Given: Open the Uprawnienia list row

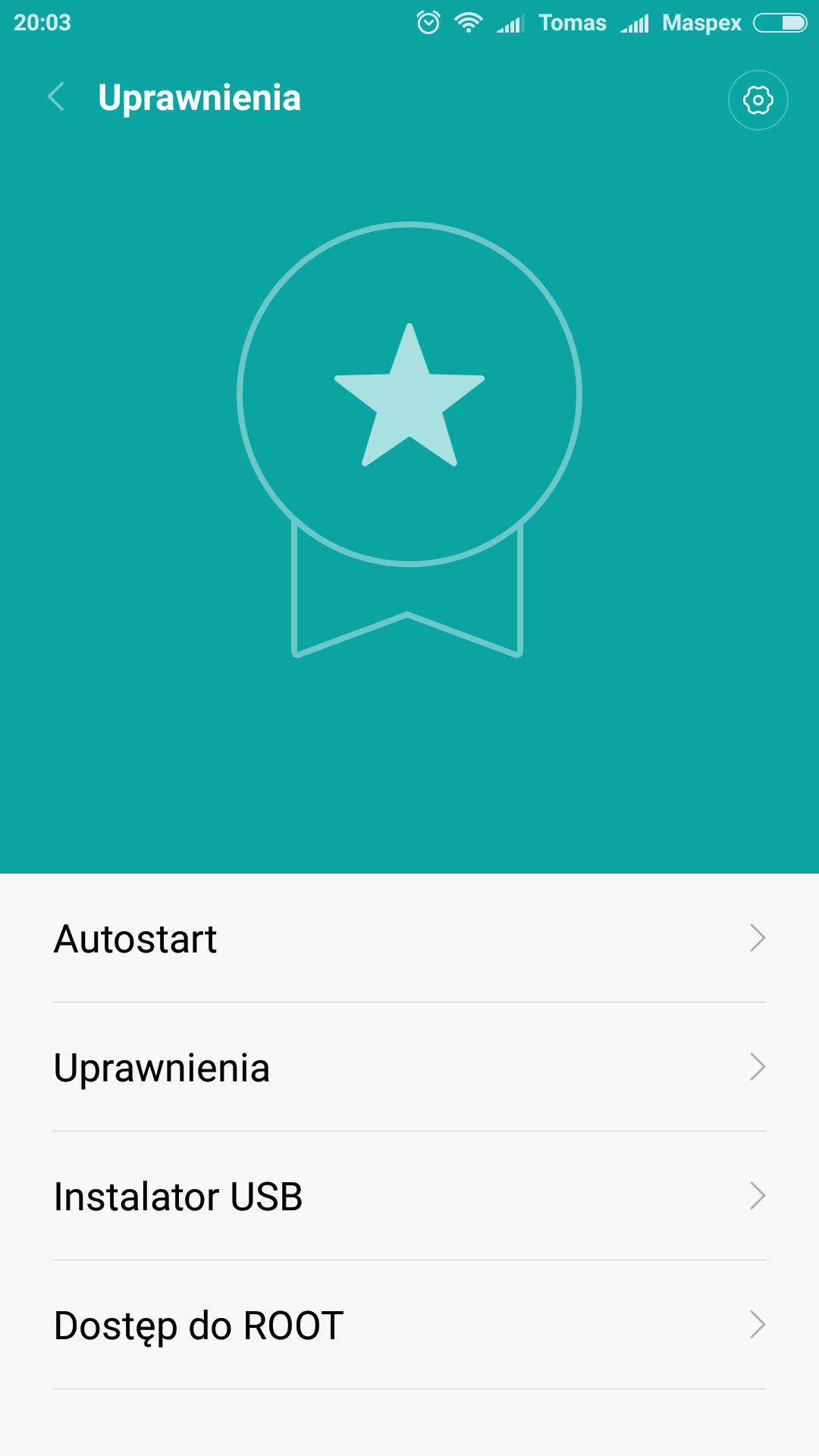Looking at the screenshot, I should [409, 1068].
